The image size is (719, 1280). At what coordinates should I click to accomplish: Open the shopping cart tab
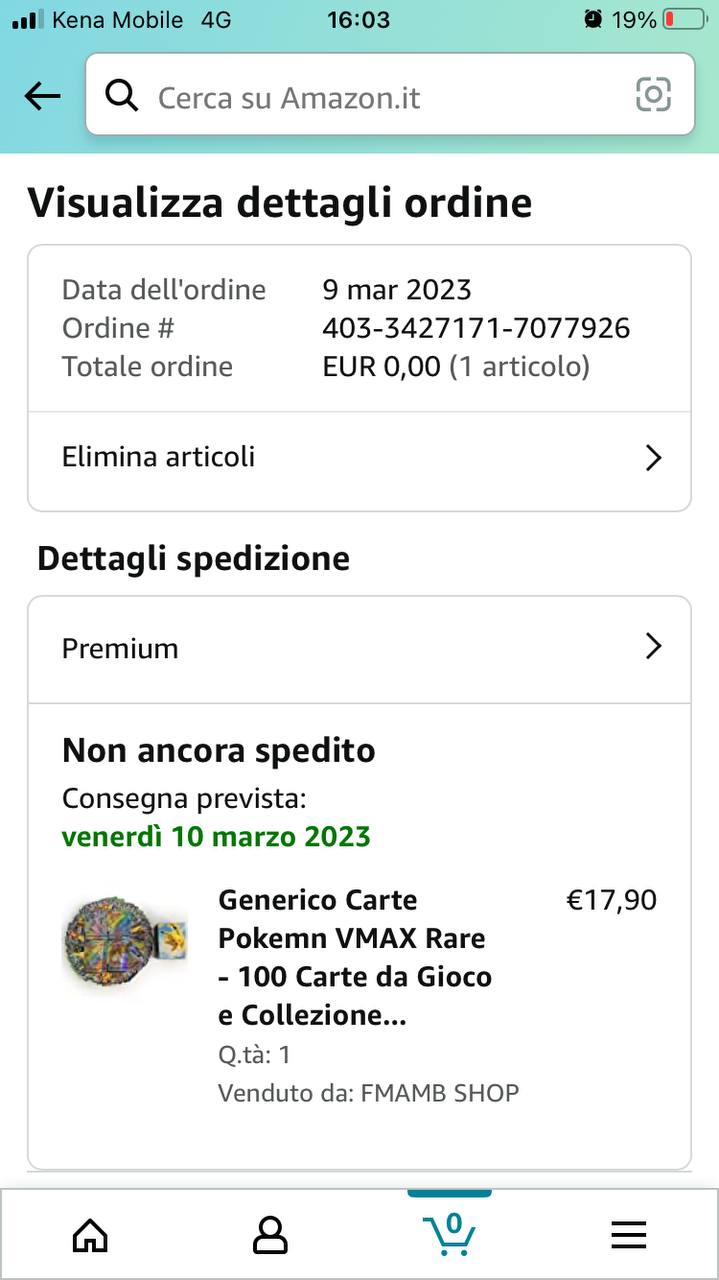point(449,1234)
